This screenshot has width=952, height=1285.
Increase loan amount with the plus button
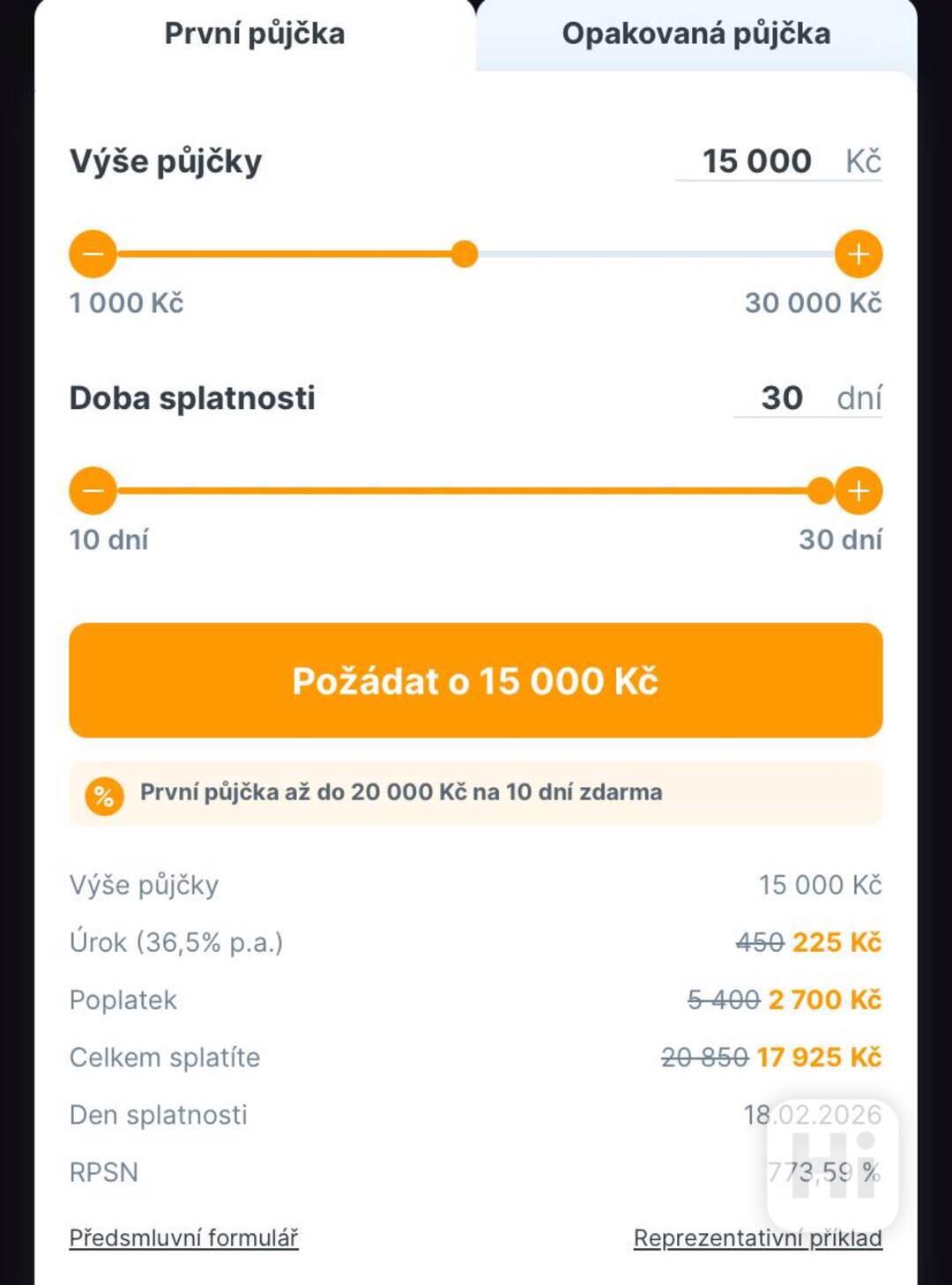(859, 255)
